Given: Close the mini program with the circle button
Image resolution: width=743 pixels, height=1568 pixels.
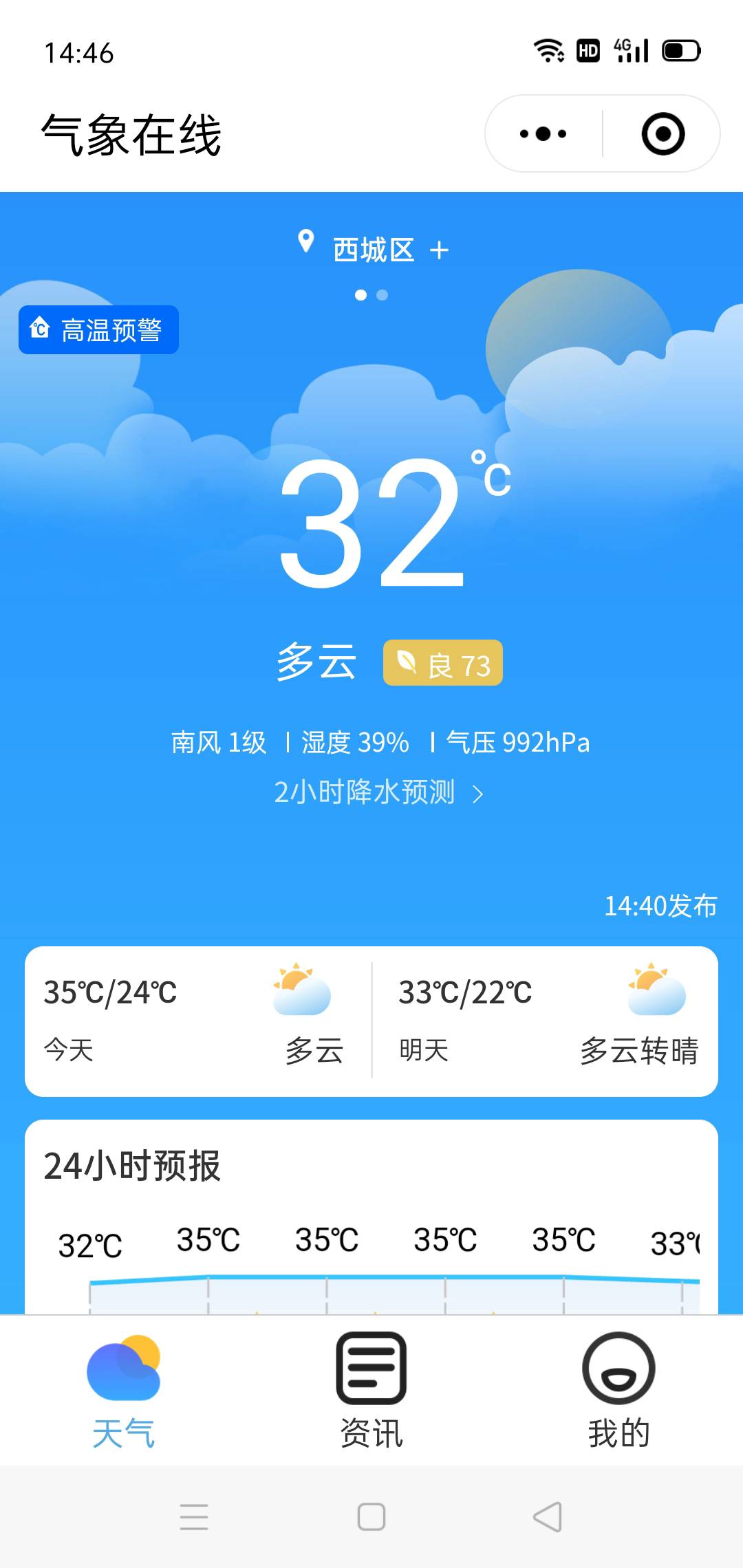Looking at the screenshot, I should pos(663,133).
